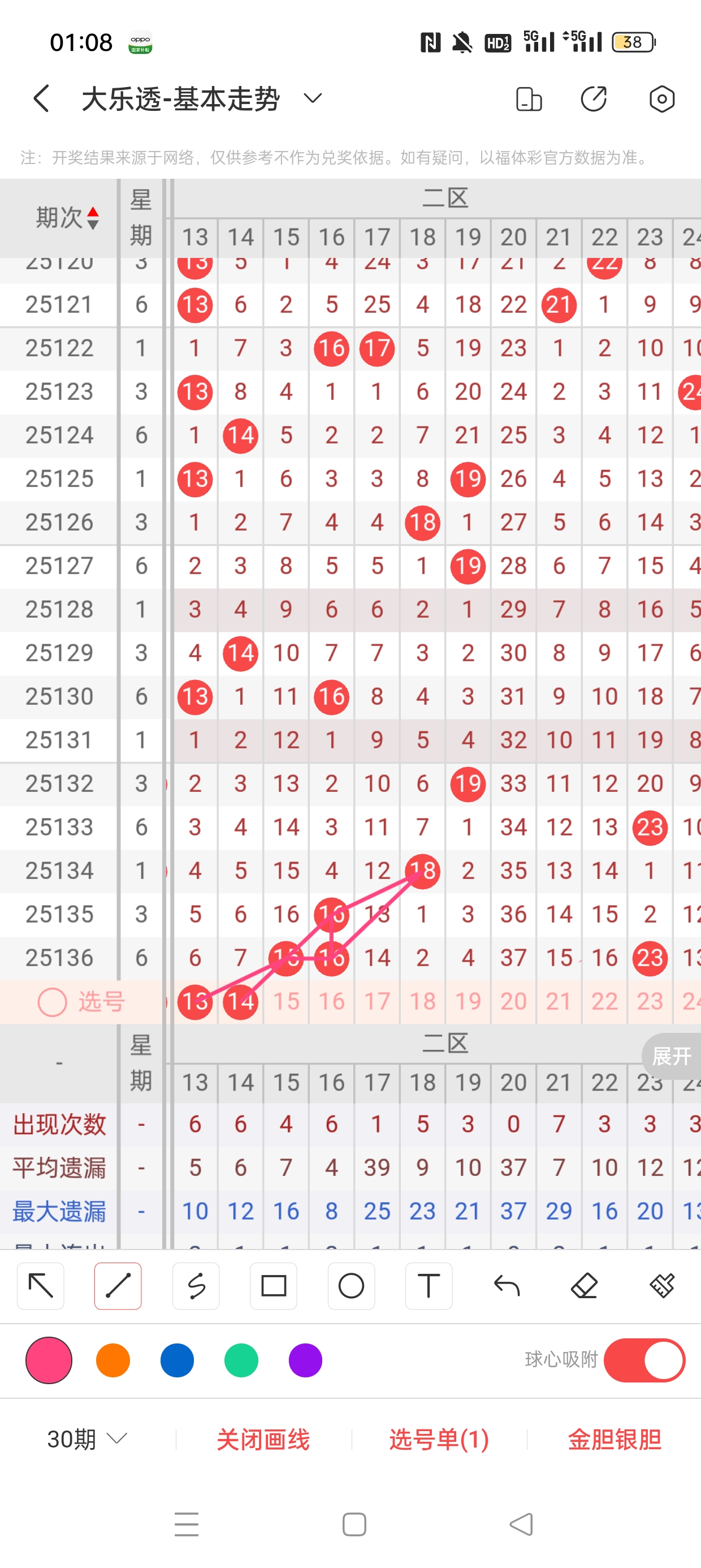Screen dimensions: 701x1568
Task: Sort by 期次 column header
Action: click(x=66, y=217)
